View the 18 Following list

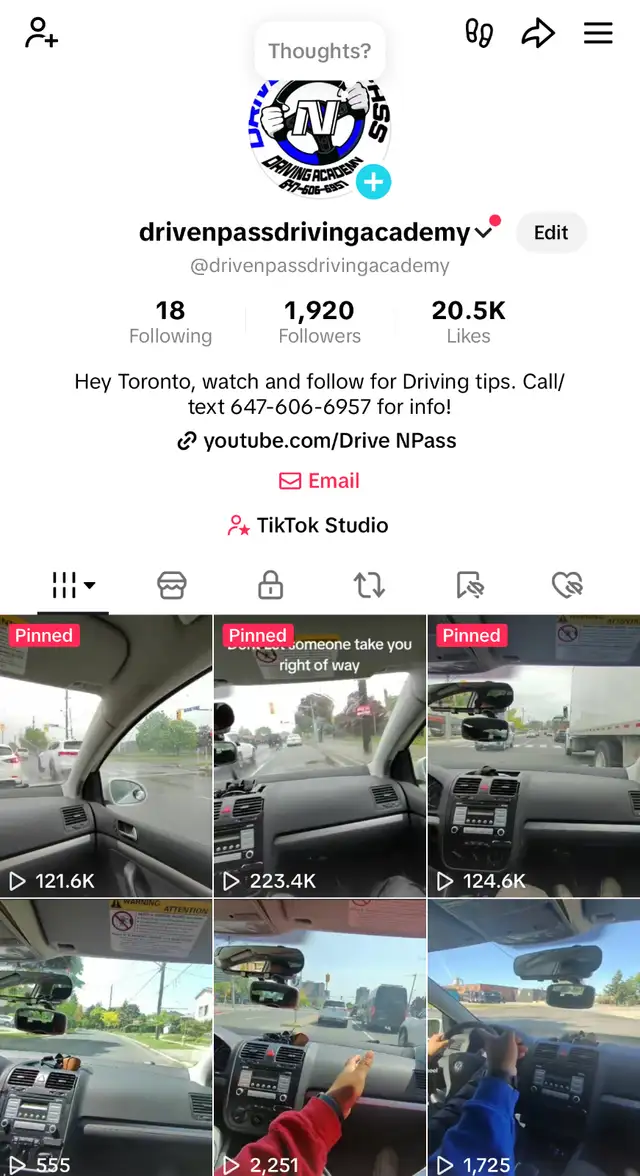(x=170, y=322)
